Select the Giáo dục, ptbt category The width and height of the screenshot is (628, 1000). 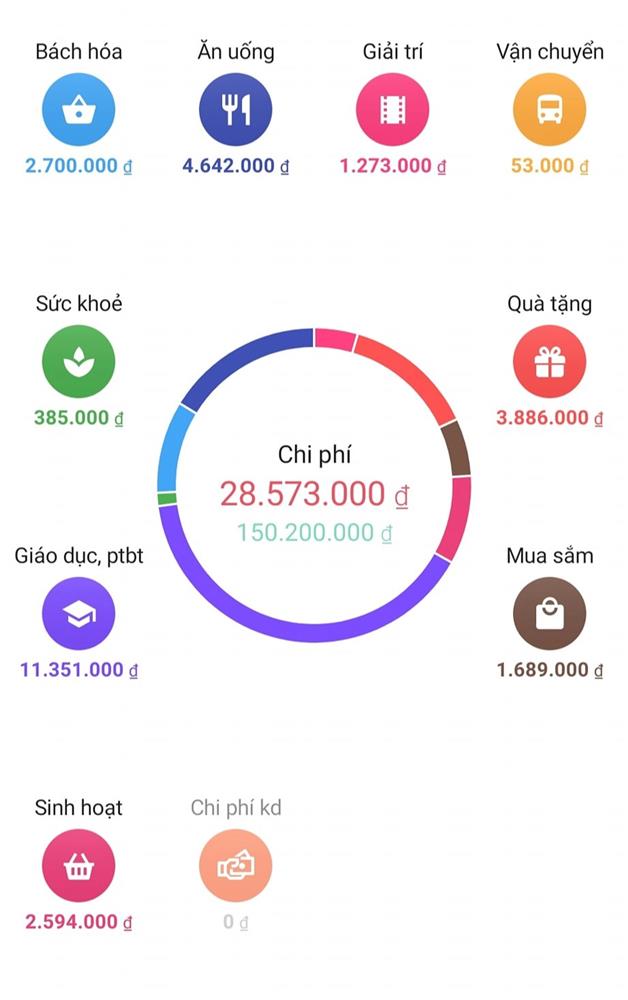click(x=78, y=614)
